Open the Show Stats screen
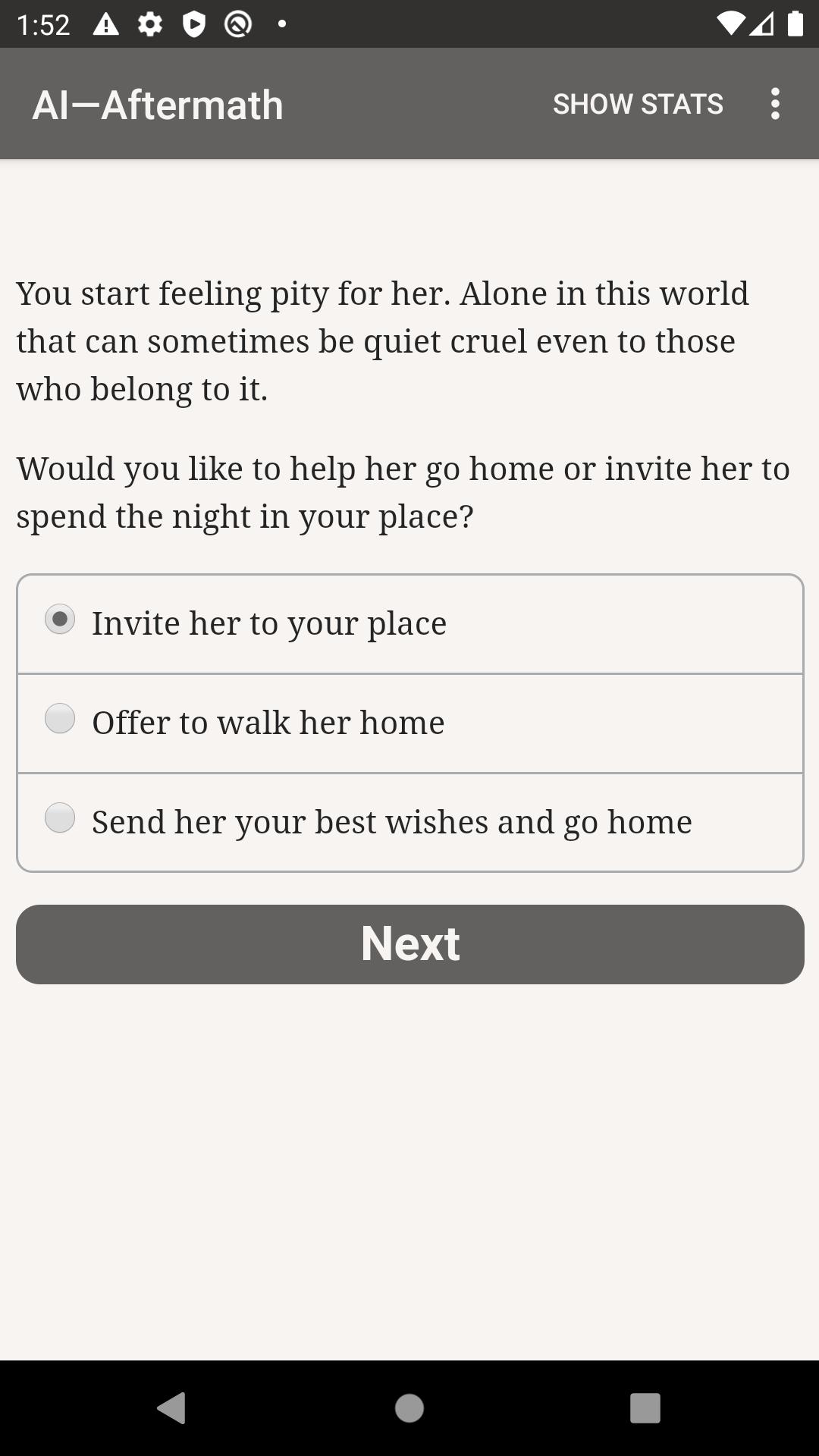Screen dimensions: 819x1456 click(x=638, y=104)
